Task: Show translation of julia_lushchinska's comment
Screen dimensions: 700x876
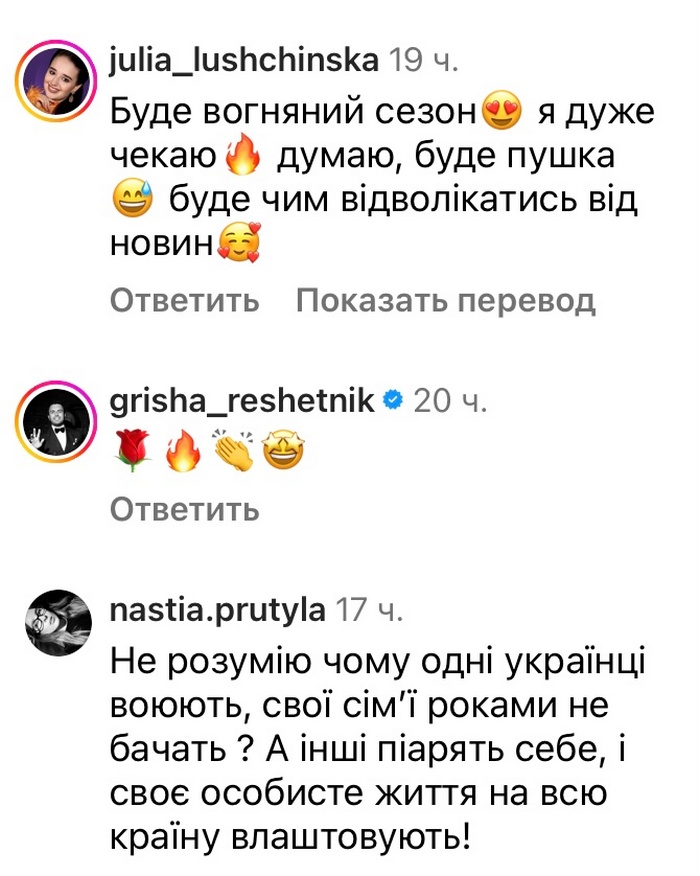Action: pos(445,299)
